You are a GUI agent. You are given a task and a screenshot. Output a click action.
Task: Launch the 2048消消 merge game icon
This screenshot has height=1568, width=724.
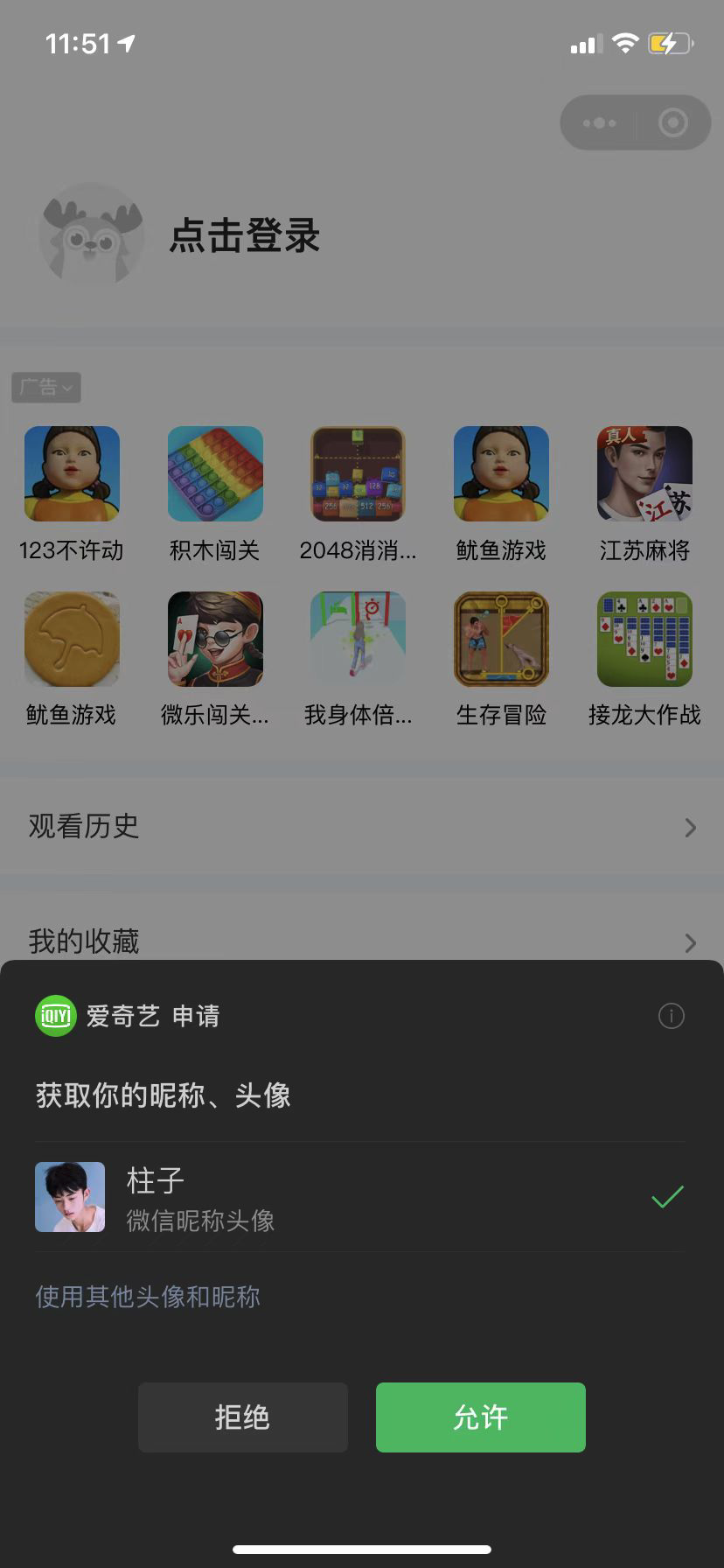(358, 473)
